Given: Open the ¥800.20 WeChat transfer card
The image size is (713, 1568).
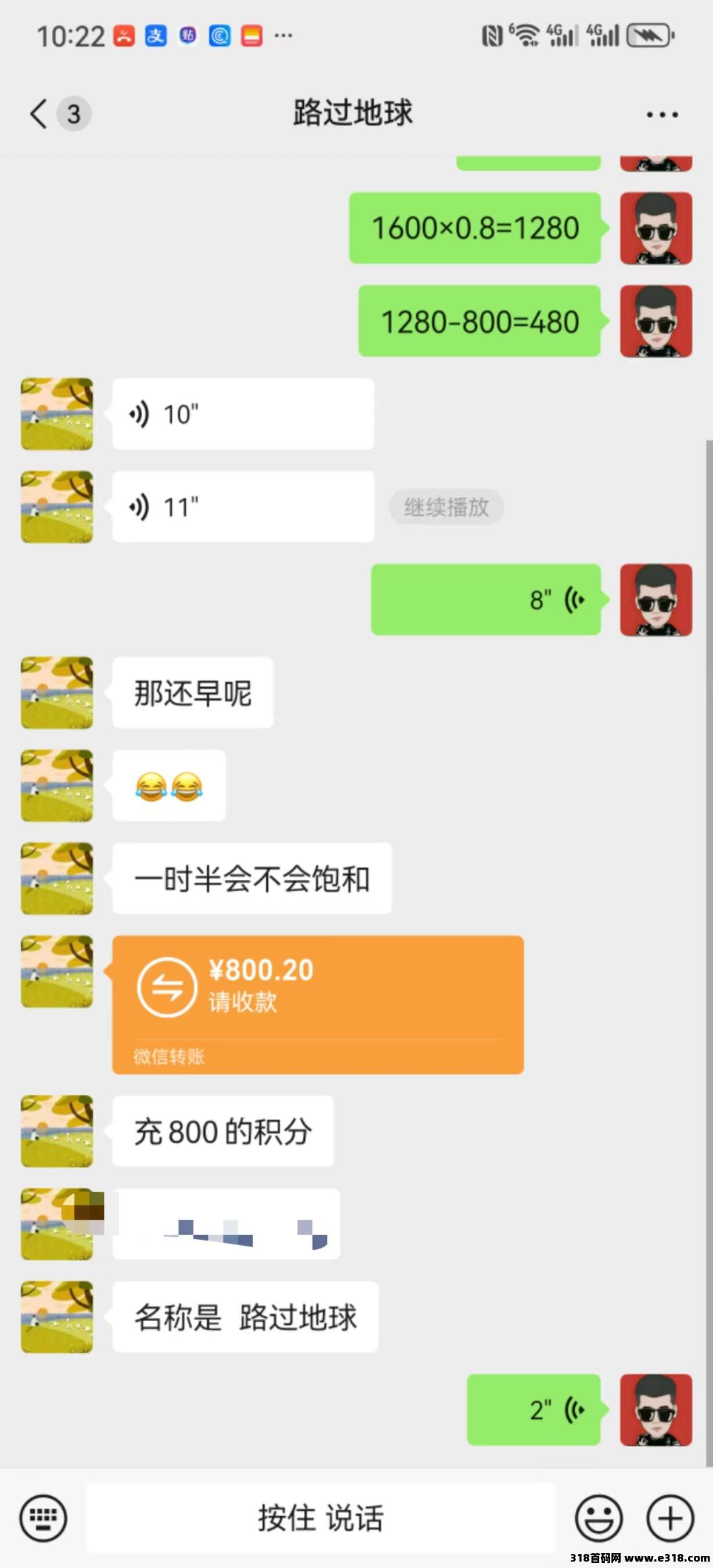Looking at the screenshot, I should (x=318, y=1004).
